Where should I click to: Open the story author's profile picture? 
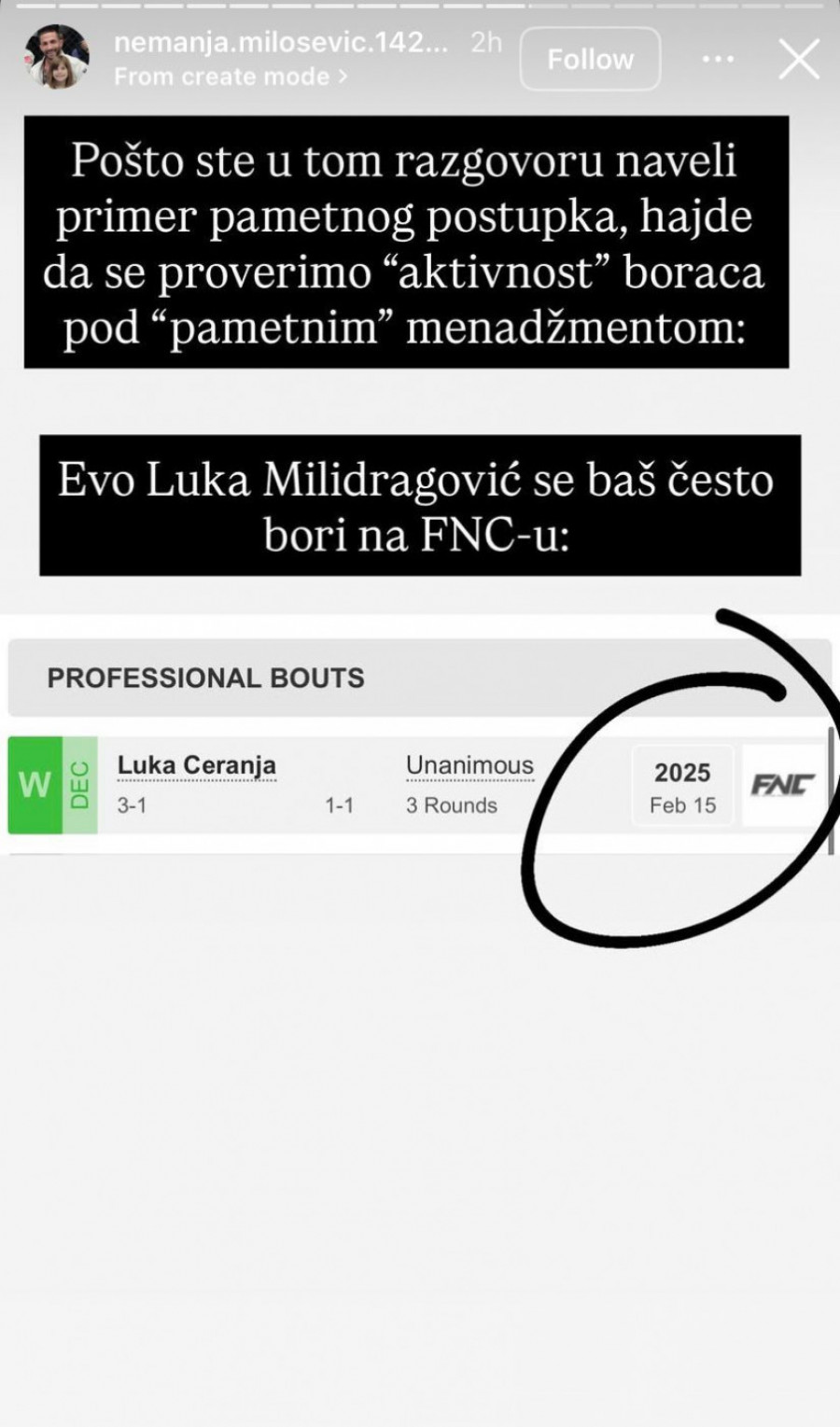pyautogui.click(x=57, y=58)
